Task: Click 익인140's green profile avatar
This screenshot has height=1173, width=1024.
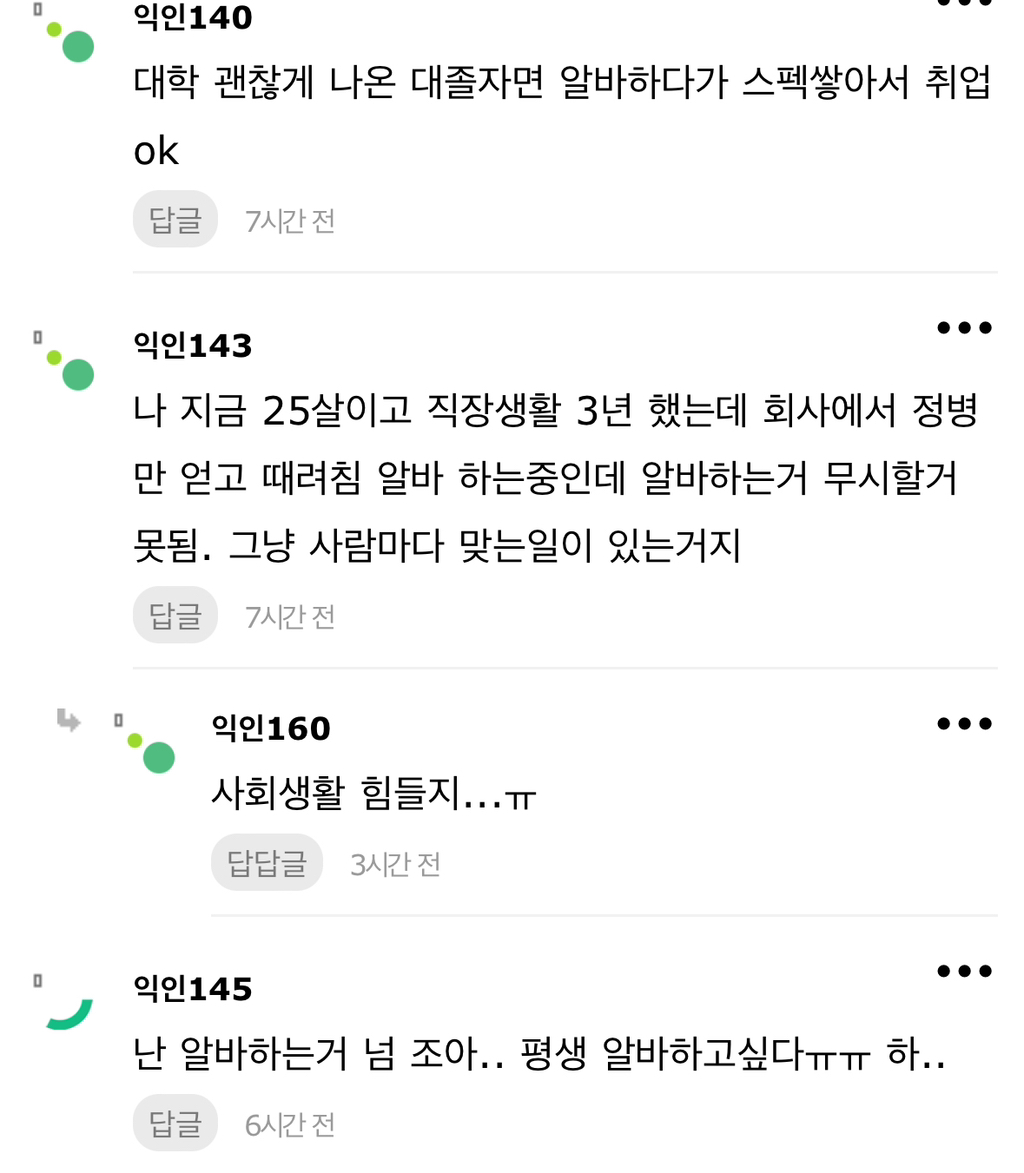Action: (x=76, y=45)
